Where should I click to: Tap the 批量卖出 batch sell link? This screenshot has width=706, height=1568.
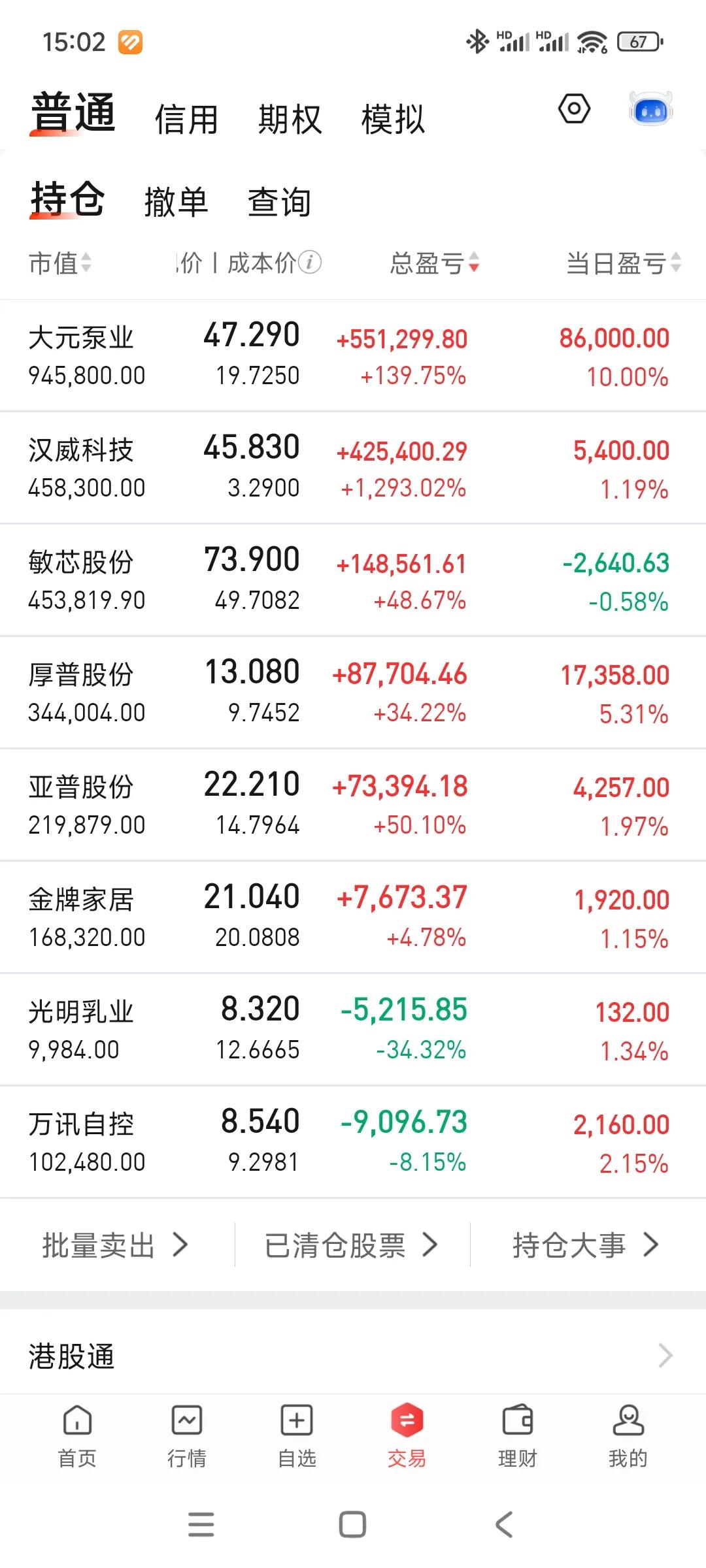coord(111,1243)
